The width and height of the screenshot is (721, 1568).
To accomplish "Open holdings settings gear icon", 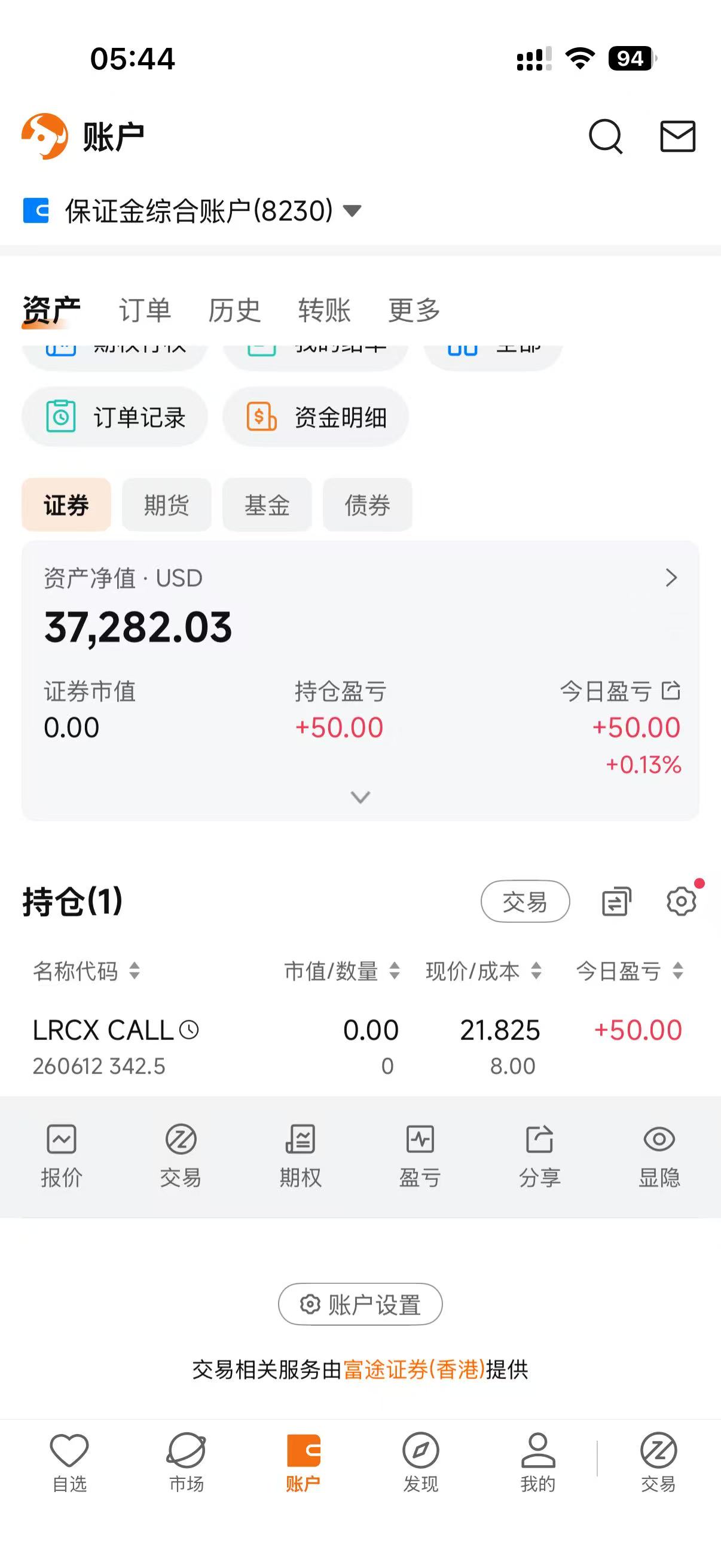I will 682,901.
